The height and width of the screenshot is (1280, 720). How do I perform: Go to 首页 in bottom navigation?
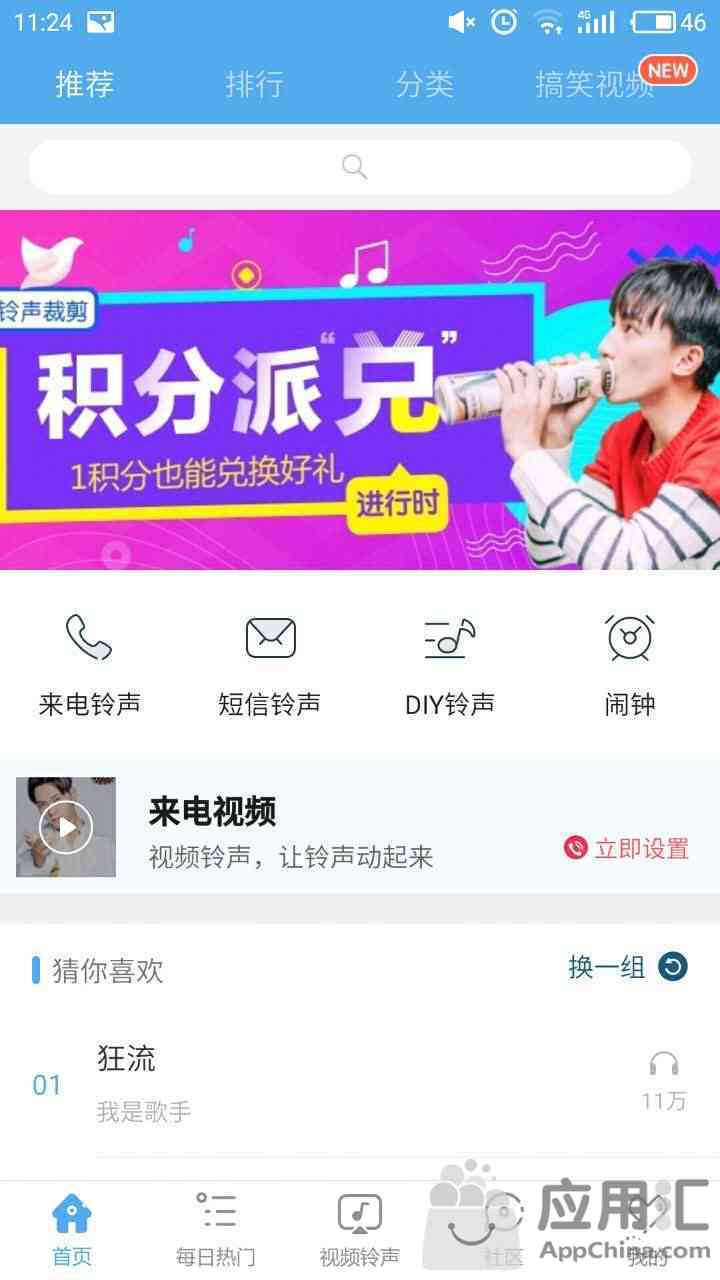(72, 1228)
